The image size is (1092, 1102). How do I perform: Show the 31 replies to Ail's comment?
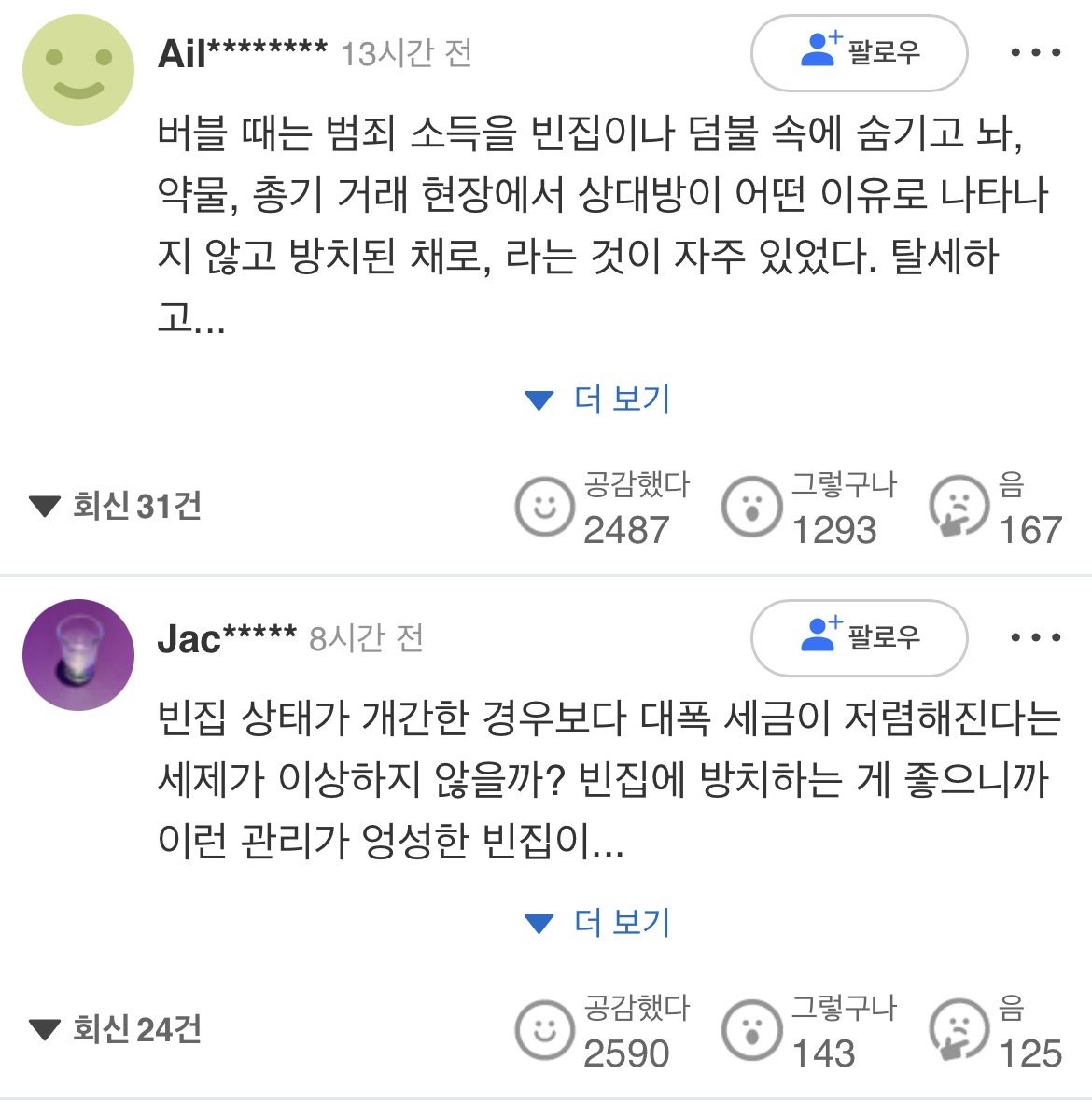click(x=116, y=507)
